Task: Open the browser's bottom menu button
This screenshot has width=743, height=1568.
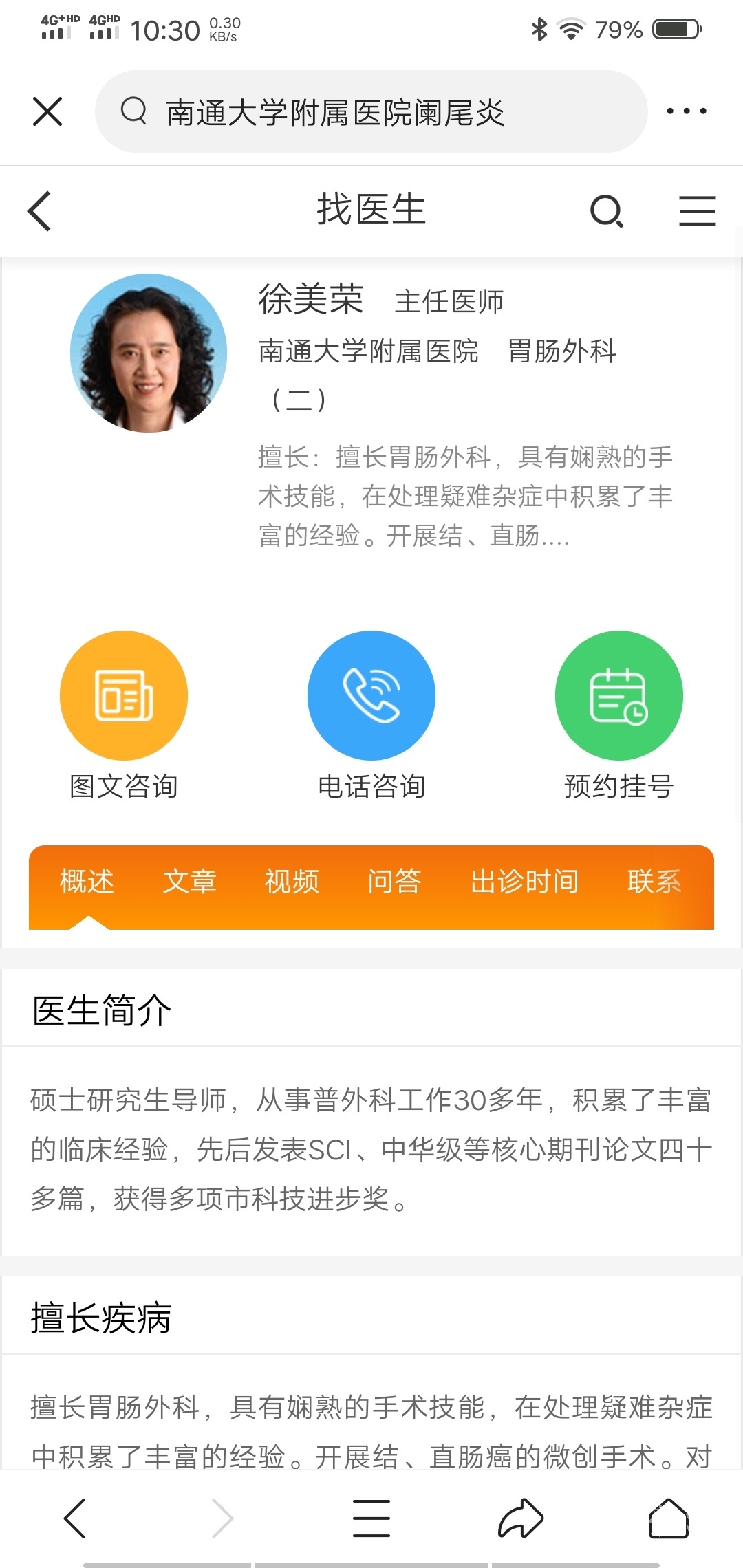Action: click(371, 1518)
